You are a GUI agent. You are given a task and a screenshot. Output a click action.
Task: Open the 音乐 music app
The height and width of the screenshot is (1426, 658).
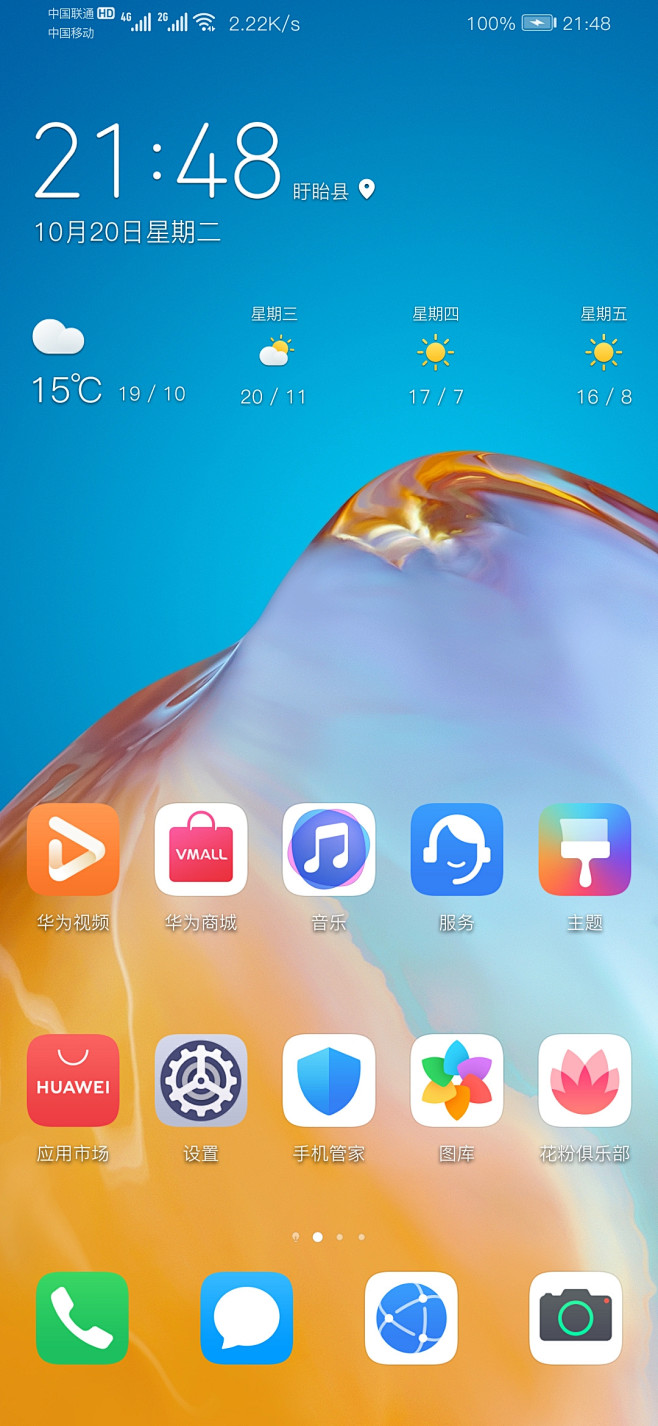coord(329,849)
